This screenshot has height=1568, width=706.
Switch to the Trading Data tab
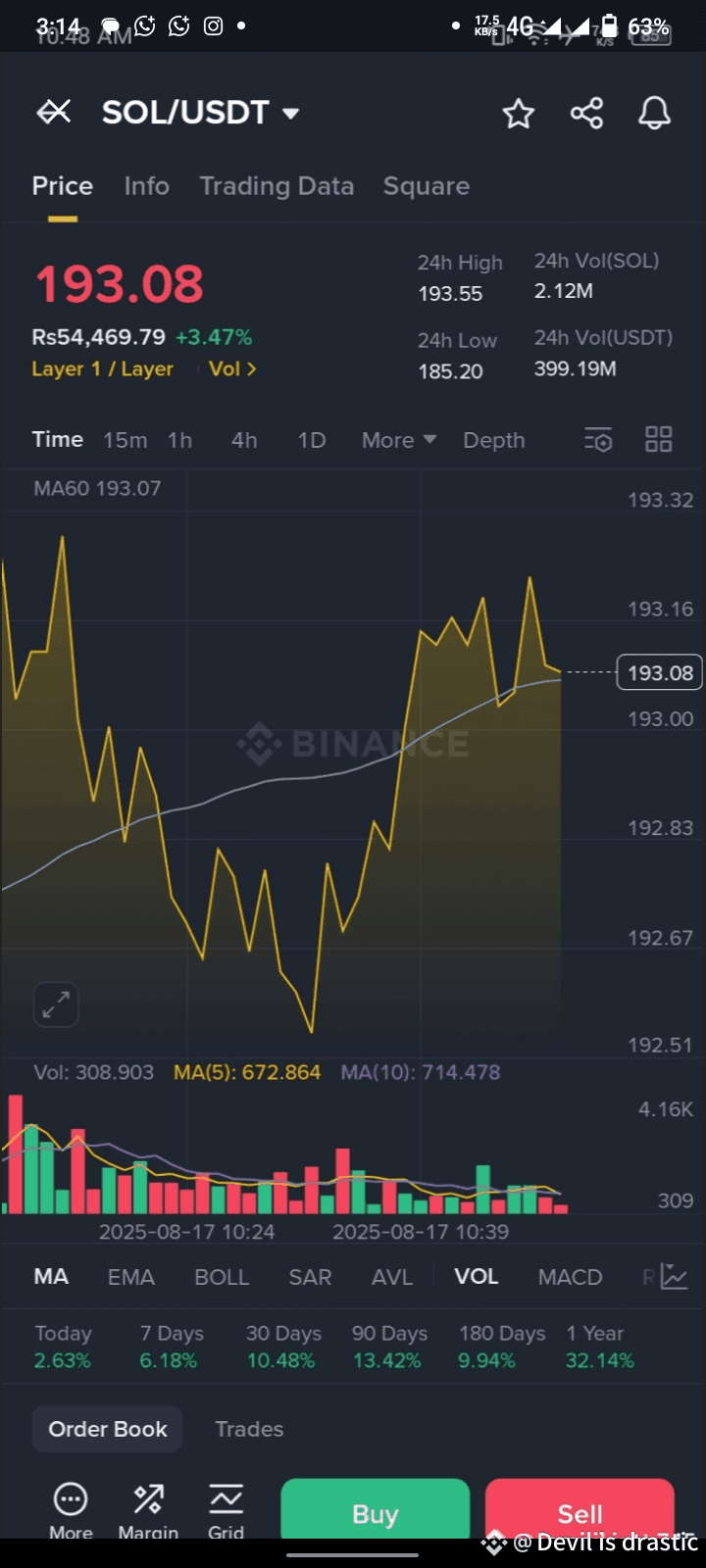tap(277, 186)
